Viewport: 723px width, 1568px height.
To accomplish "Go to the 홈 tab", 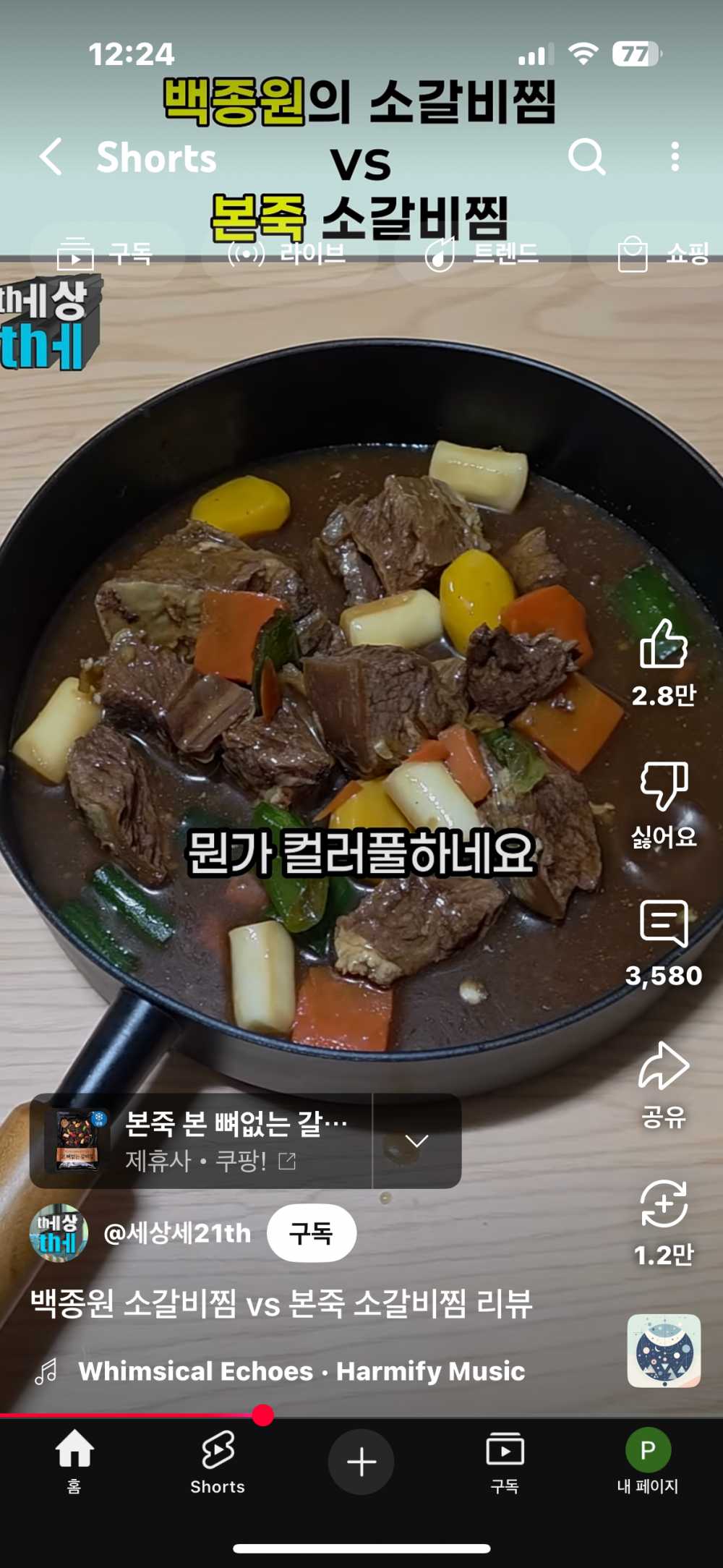I will [x=74, y=1461].
